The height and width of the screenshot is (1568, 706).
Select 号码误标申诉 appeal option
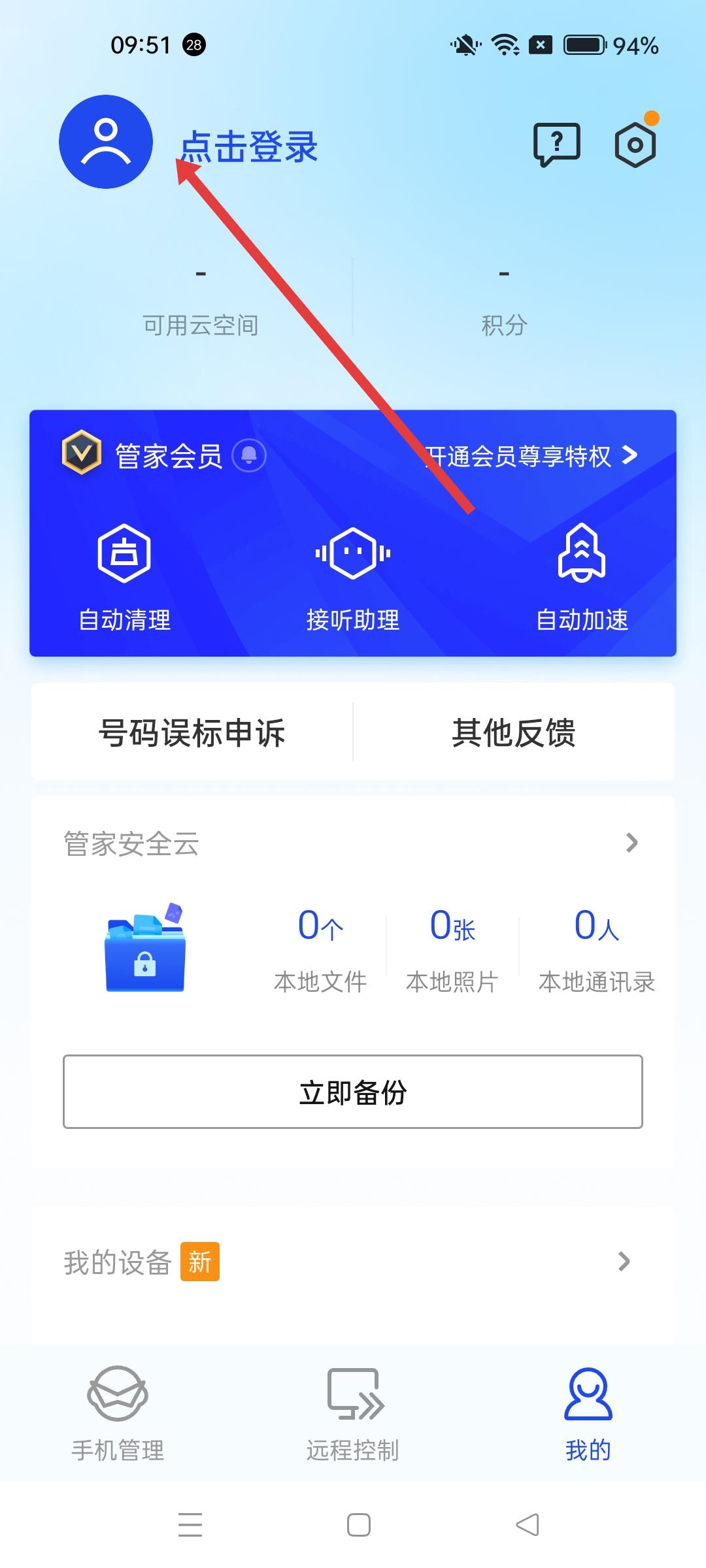[x=192, y=732]
